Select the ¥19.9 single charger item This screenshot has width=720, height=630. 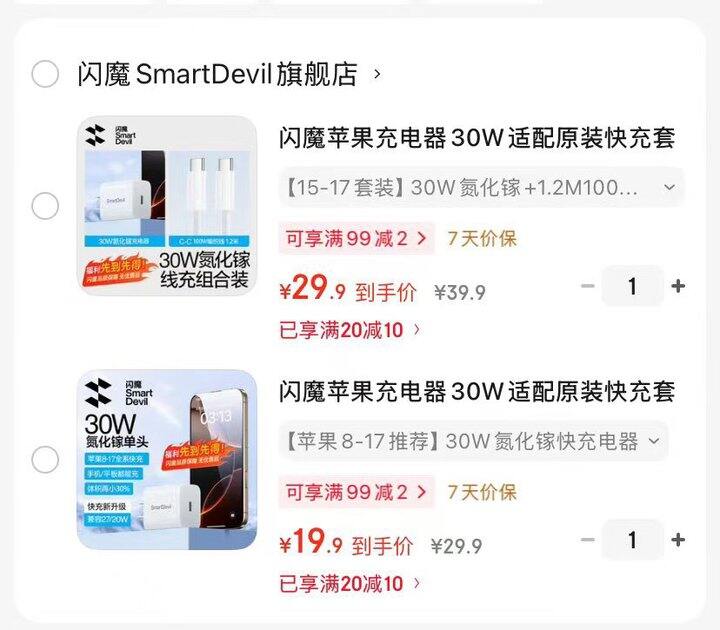[45, 460]
